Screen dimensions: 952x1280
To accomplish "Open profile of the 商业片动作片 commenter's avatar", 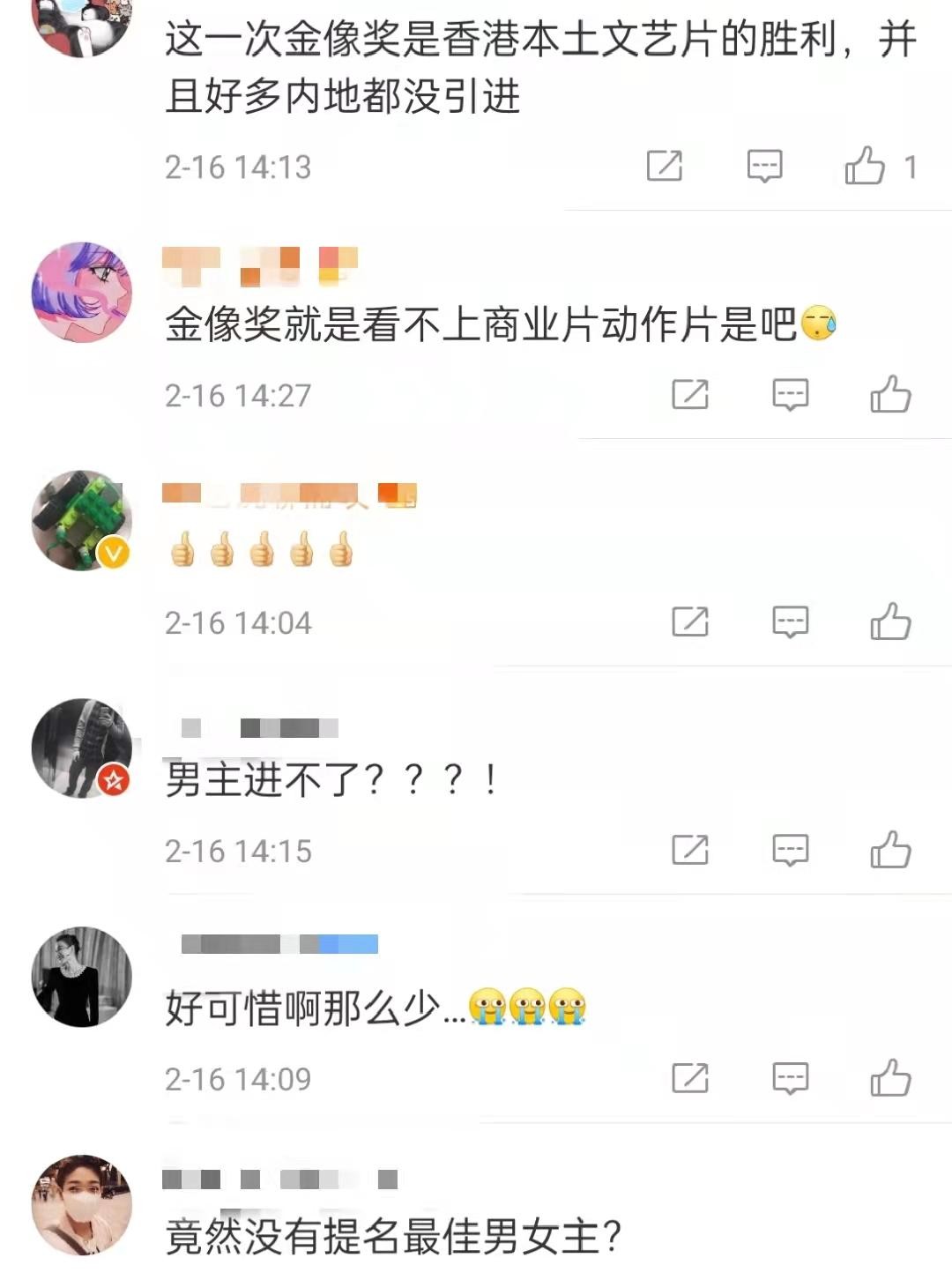I will click(81, 292).
